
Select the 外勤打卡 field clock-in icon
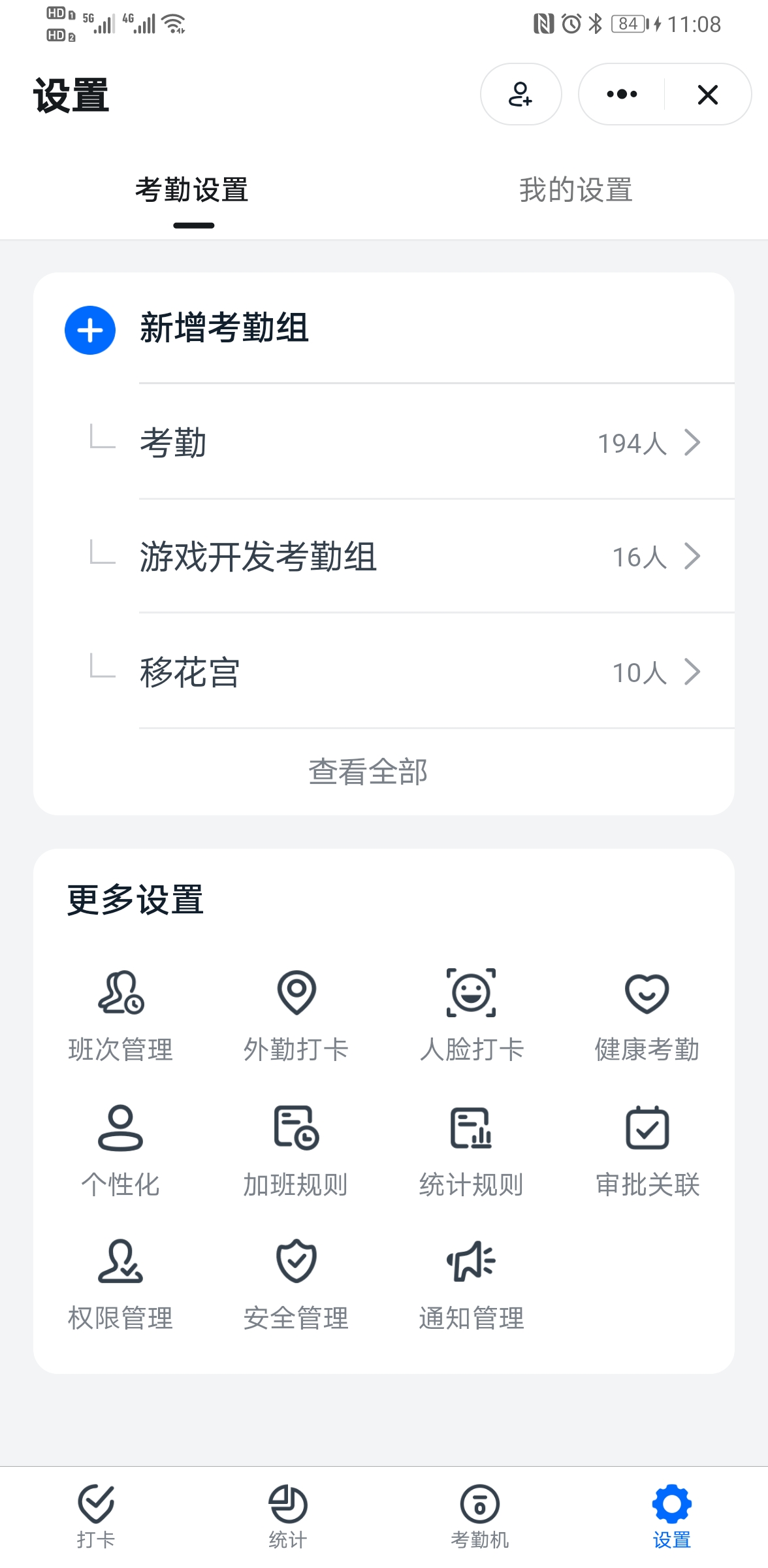click(296, 1016)
